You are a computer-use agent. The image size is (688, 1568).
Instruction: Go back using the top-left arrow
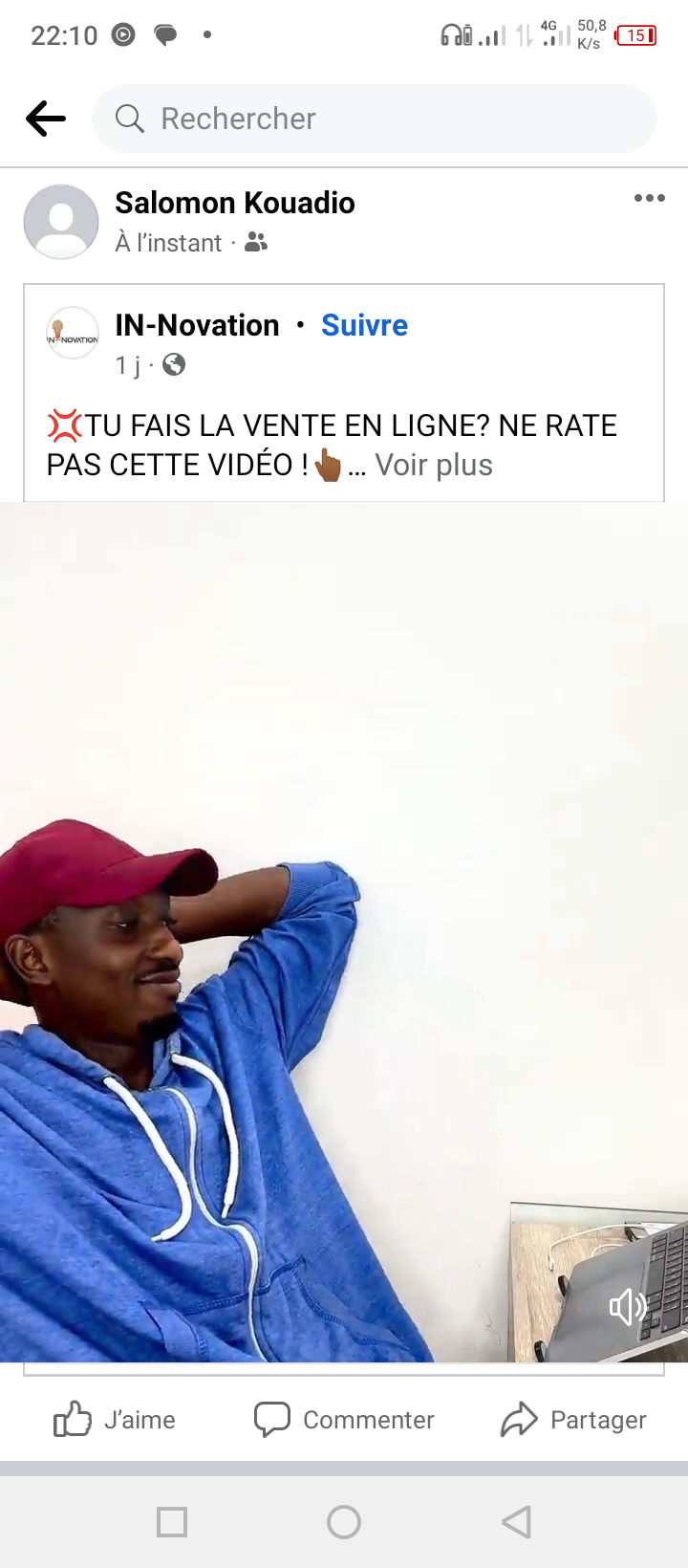point(46,119)
